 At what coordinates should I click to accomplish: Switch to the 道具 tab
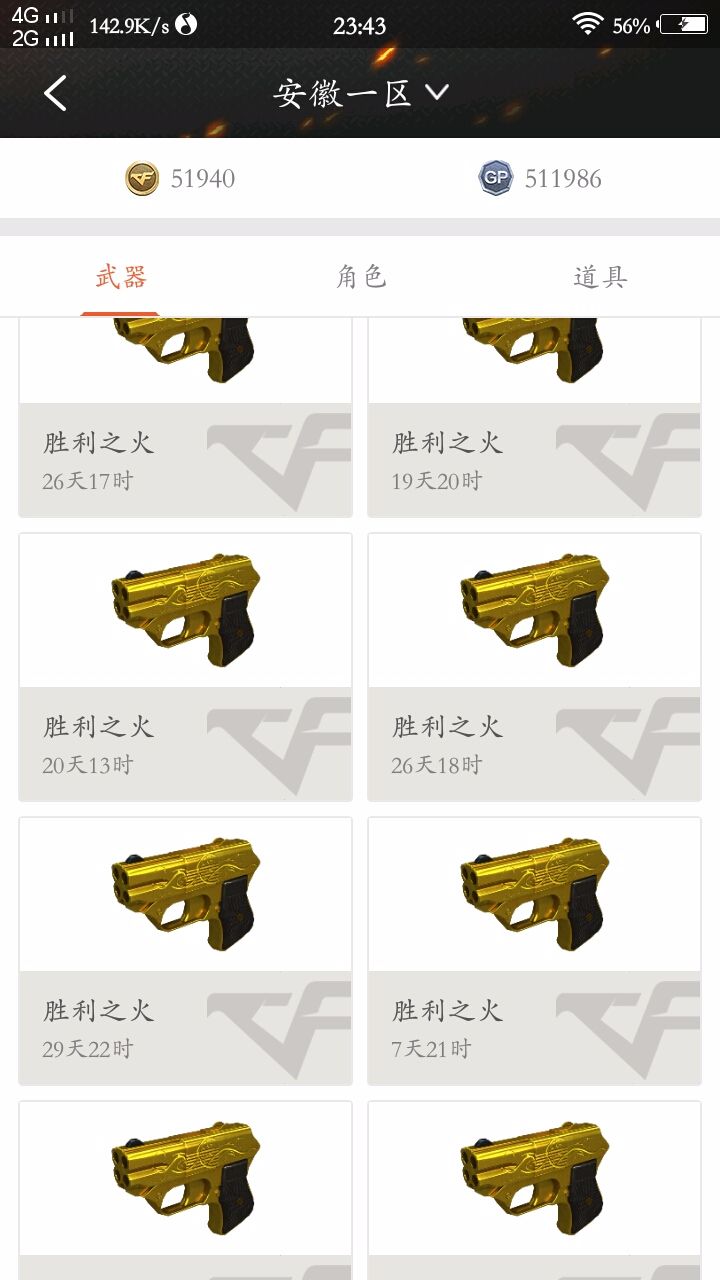tap(600, 277)
